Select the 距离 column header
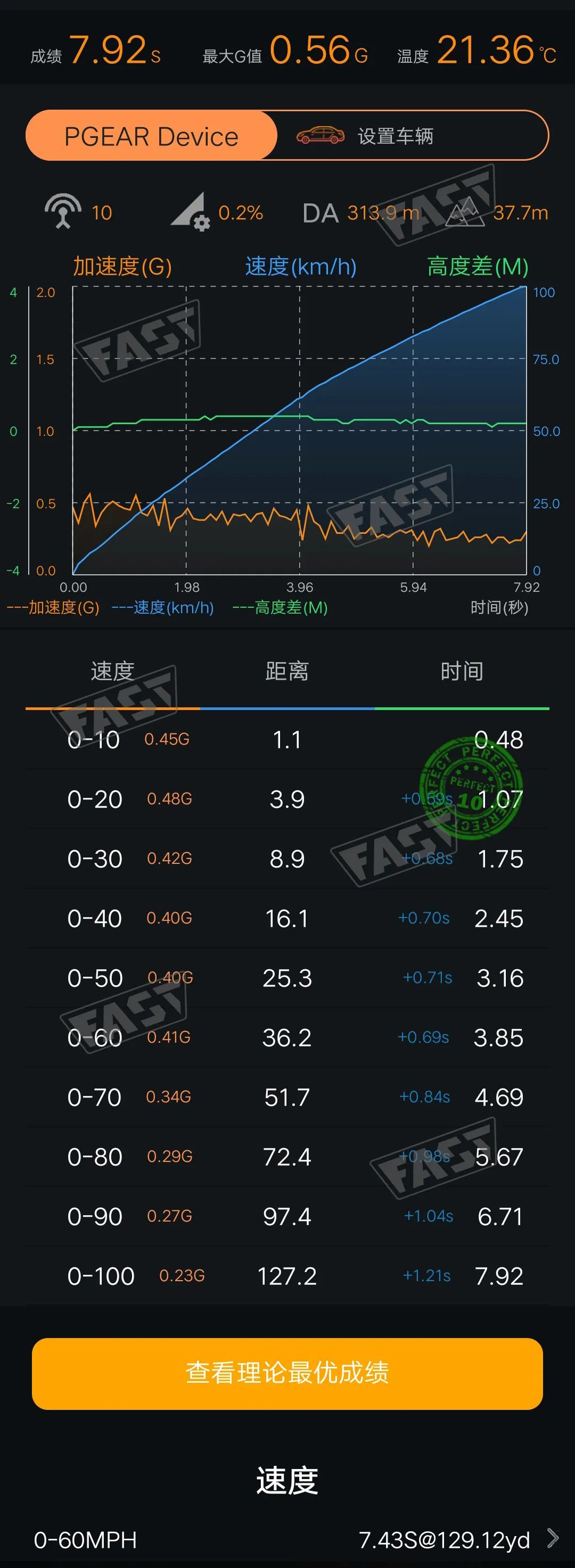This screenshot has width=575, height=1568. click(287, 671)
